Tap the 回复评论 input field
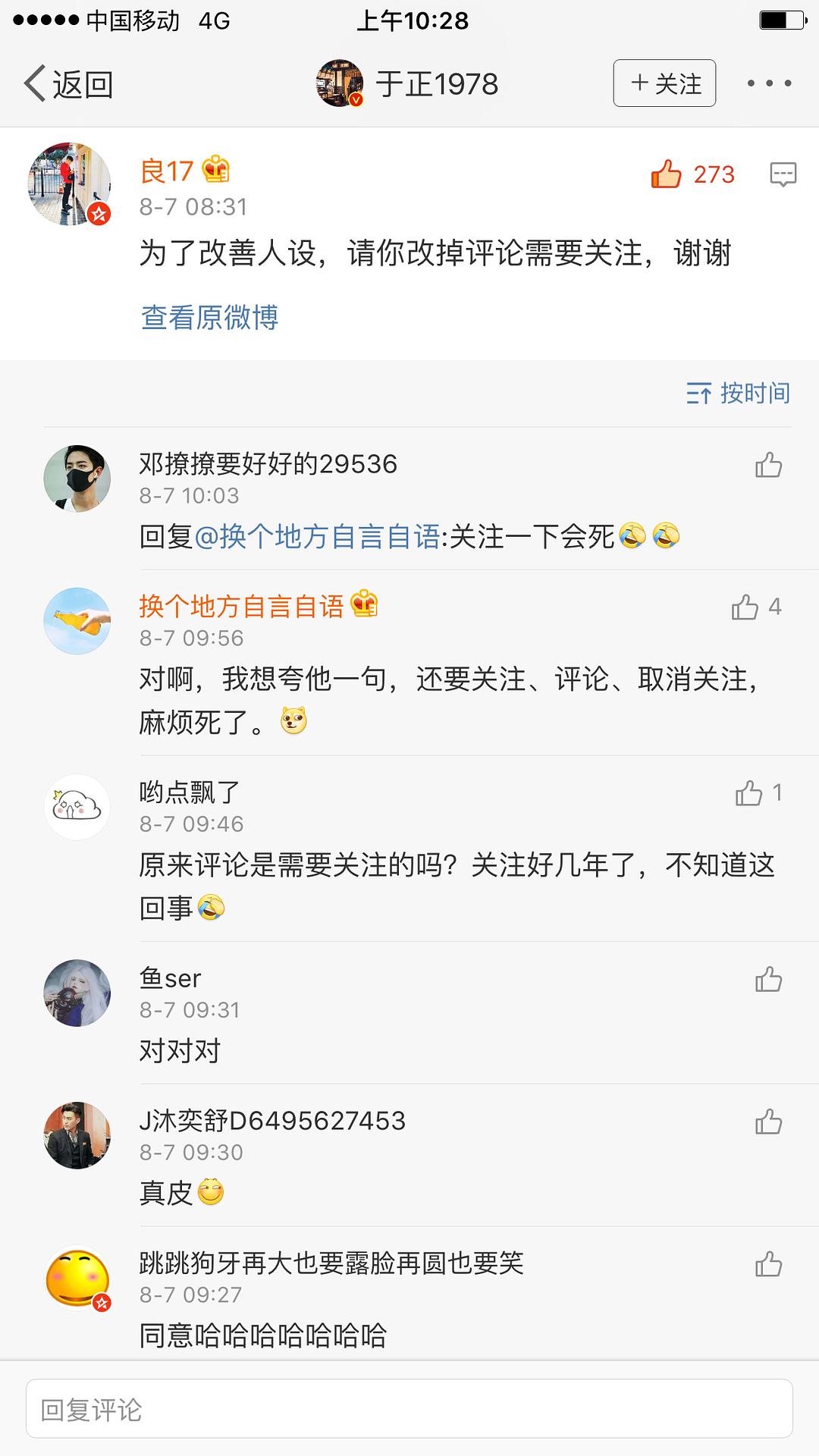This screenshot has height=1456, width=819. 409,1408
